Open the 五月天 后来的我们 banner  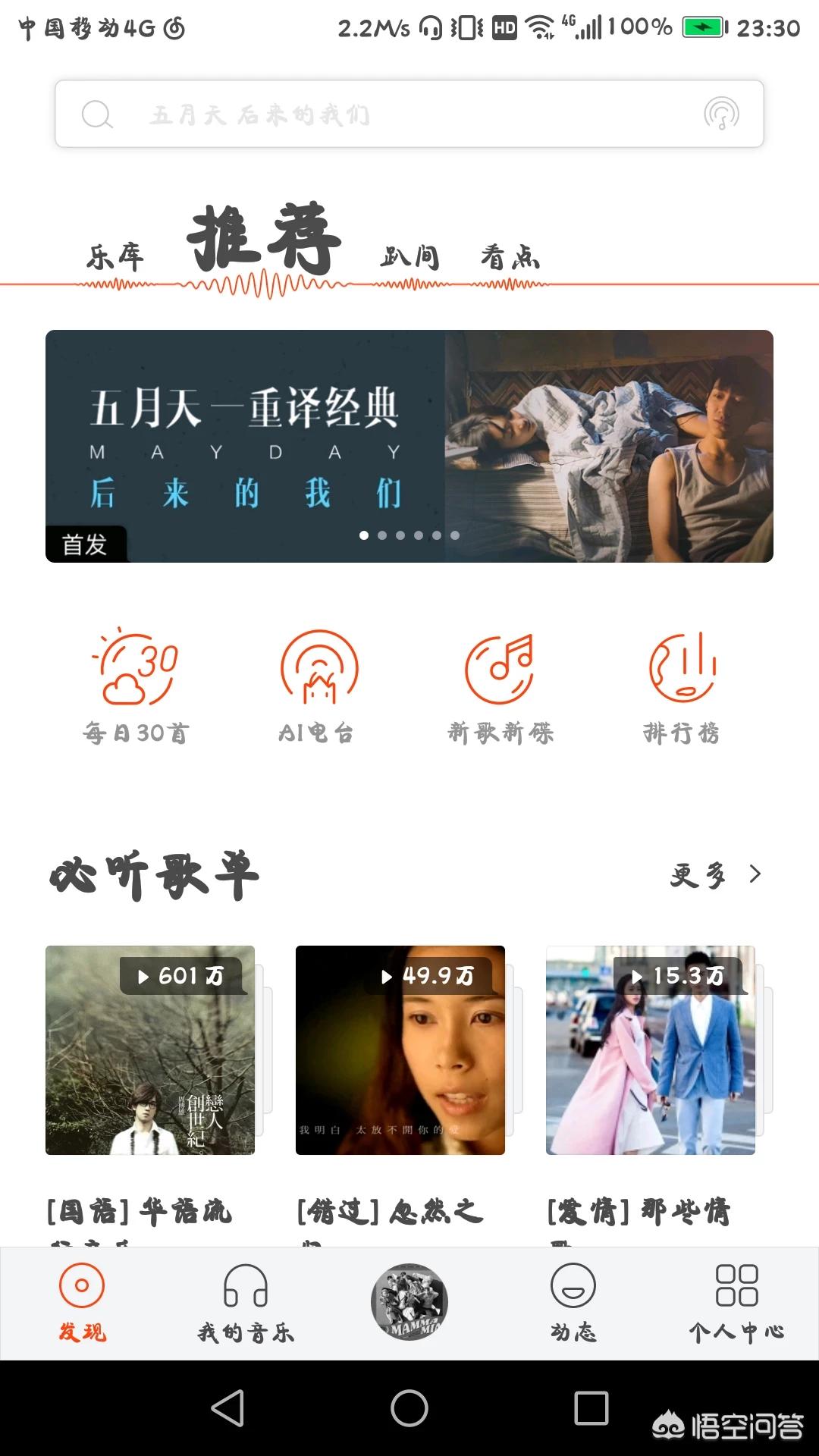(x=409, y=446)
